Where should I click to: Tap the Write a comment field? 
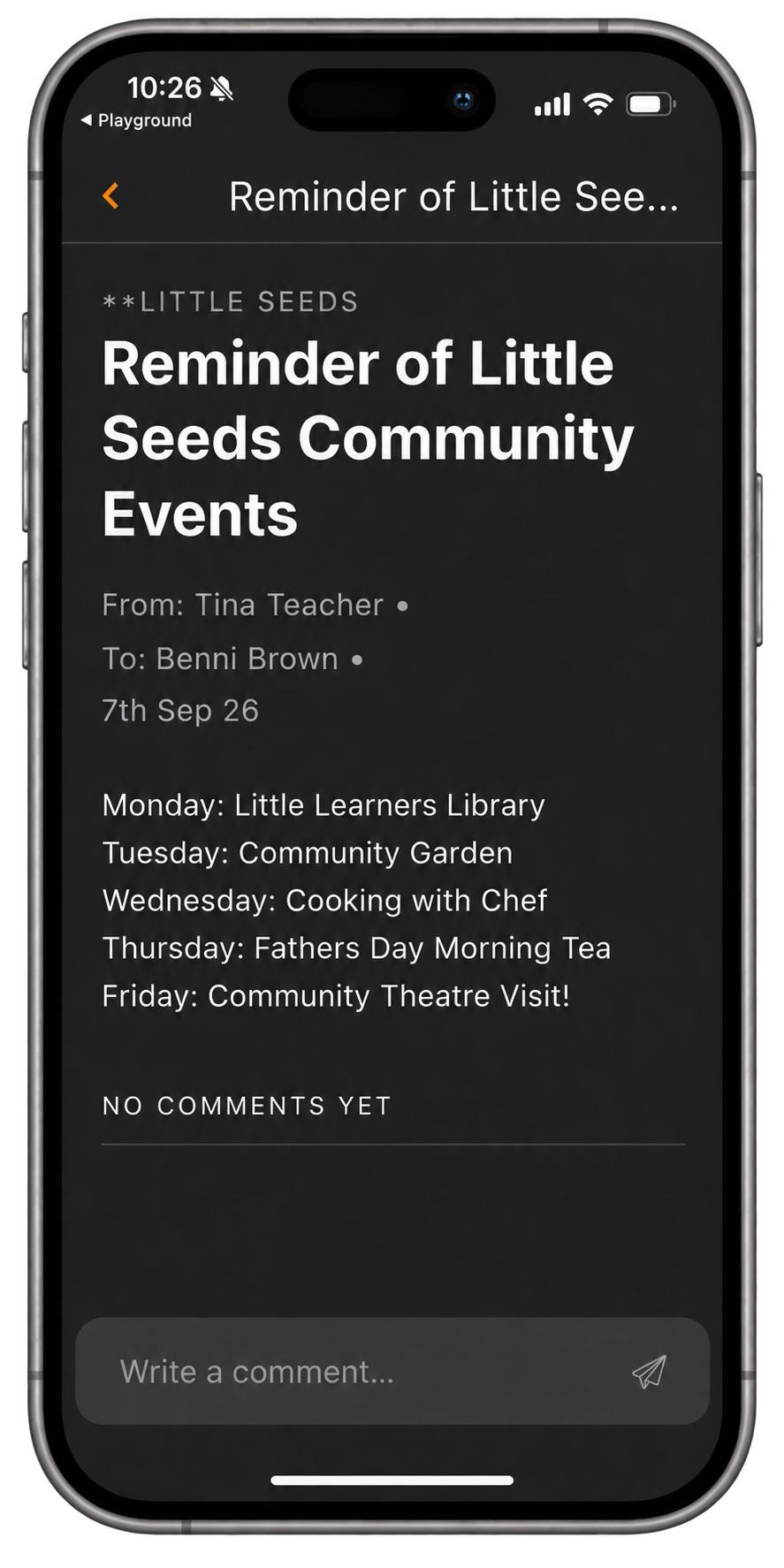coord(392,1371)
